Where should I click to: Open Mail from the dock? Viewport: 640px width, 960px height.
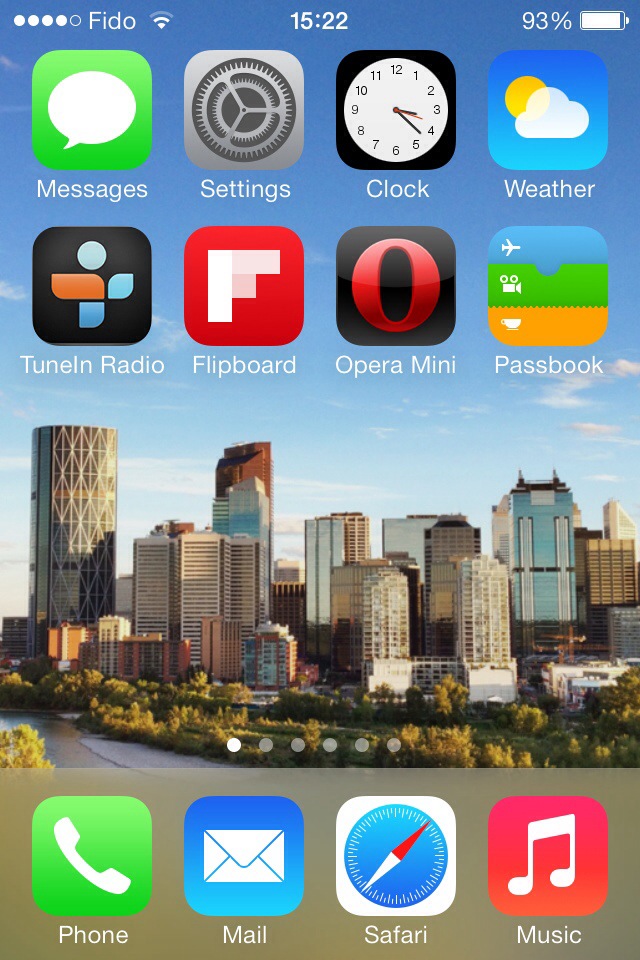coord(244,856)
